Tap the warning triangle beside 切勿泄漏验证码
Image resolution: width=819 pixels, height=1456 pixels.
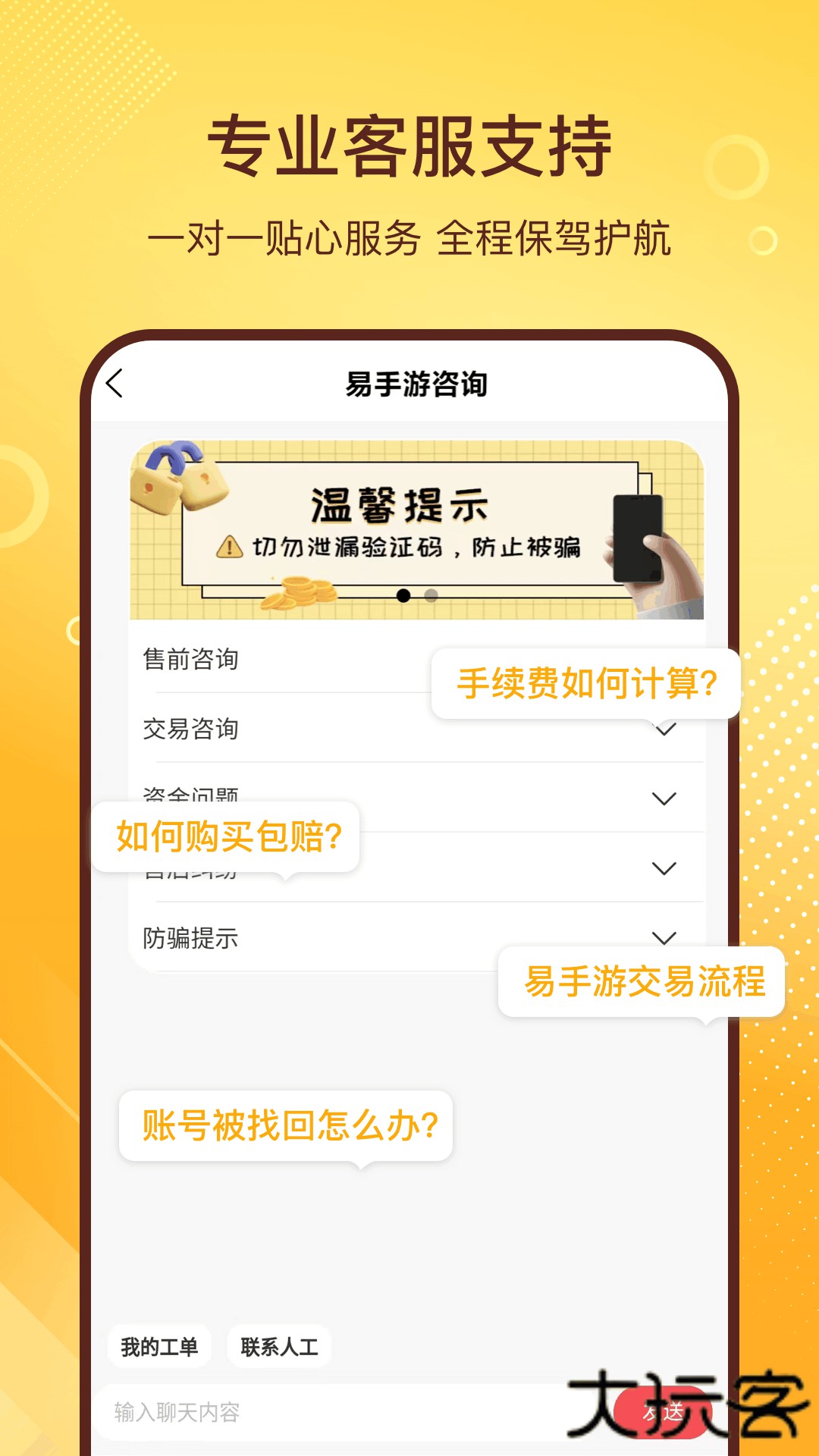(x=228, y=545)
